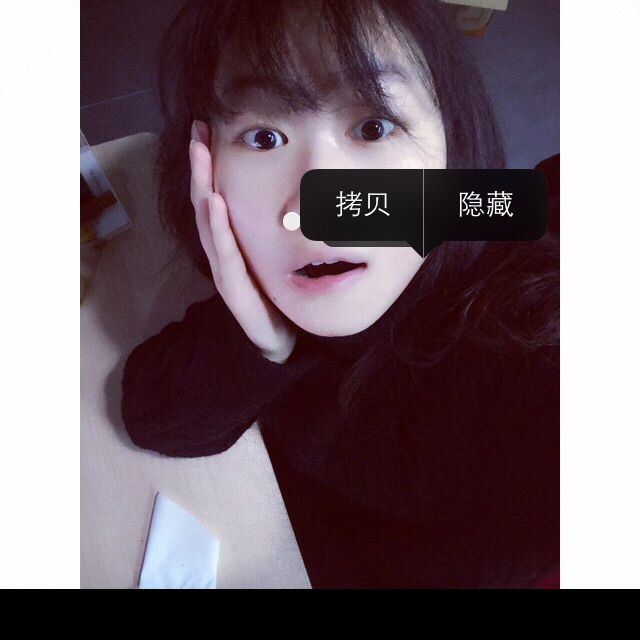Tap 隐藏 to hide the photo
The height and width of the screenshot is (640, 640).
click(x=485, y=205)
